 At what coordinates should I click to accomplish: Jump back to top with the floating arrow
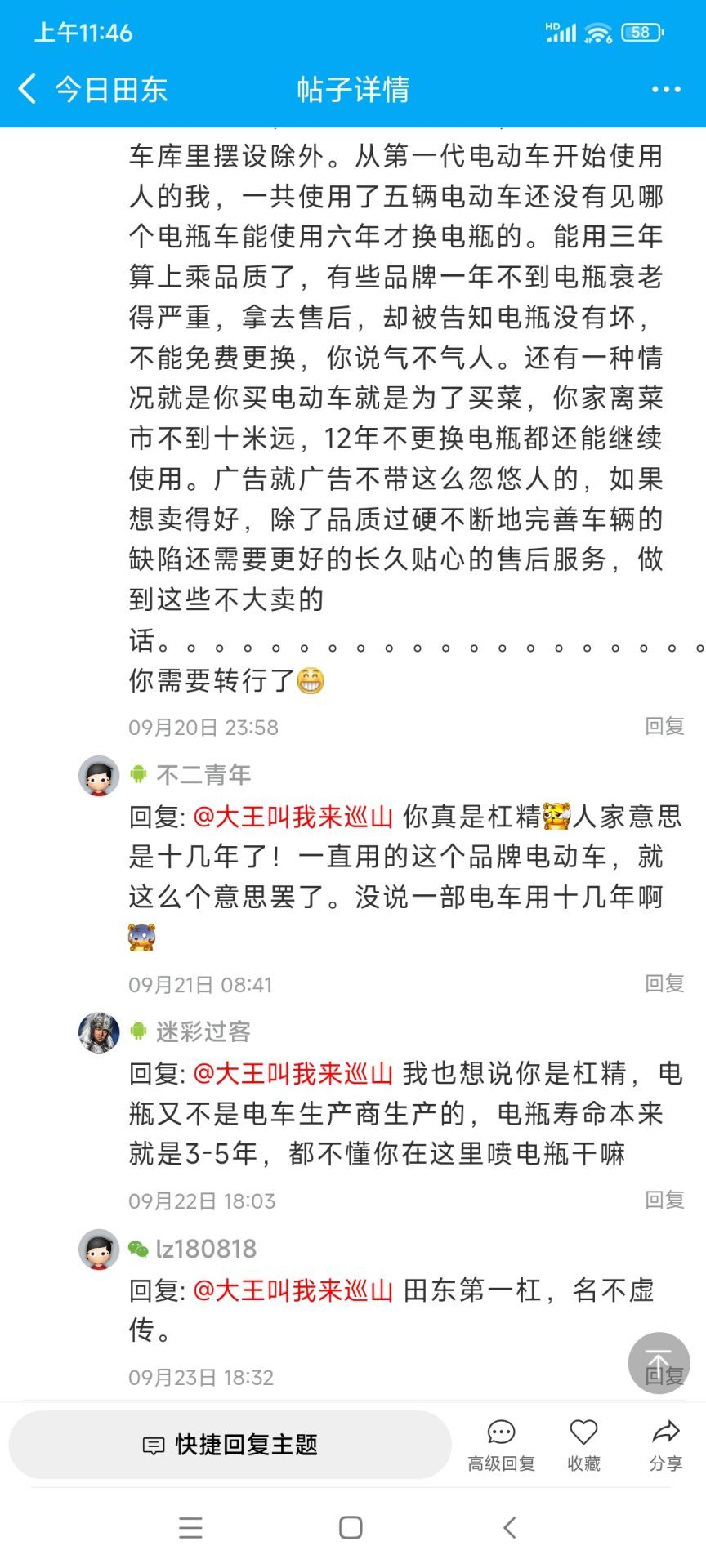[659, 1363]
